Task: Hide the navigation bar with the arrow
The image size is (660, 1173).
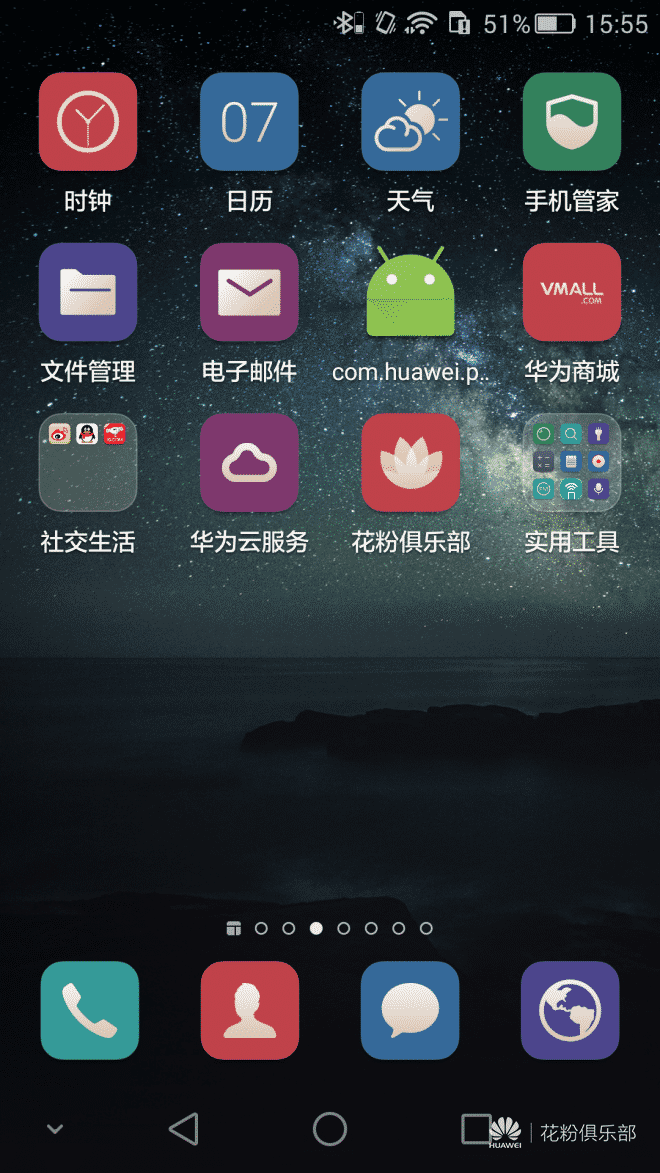Action: tap(55, 1129)
